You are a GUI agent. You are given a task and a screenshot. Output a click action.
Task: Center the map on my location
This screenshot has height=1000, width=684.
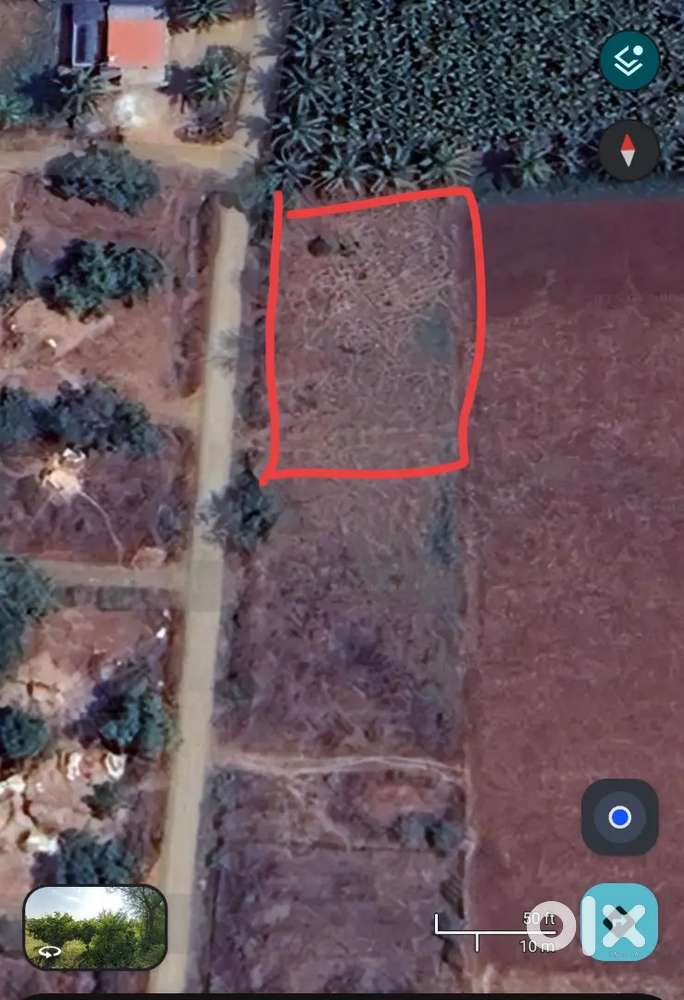620,817
